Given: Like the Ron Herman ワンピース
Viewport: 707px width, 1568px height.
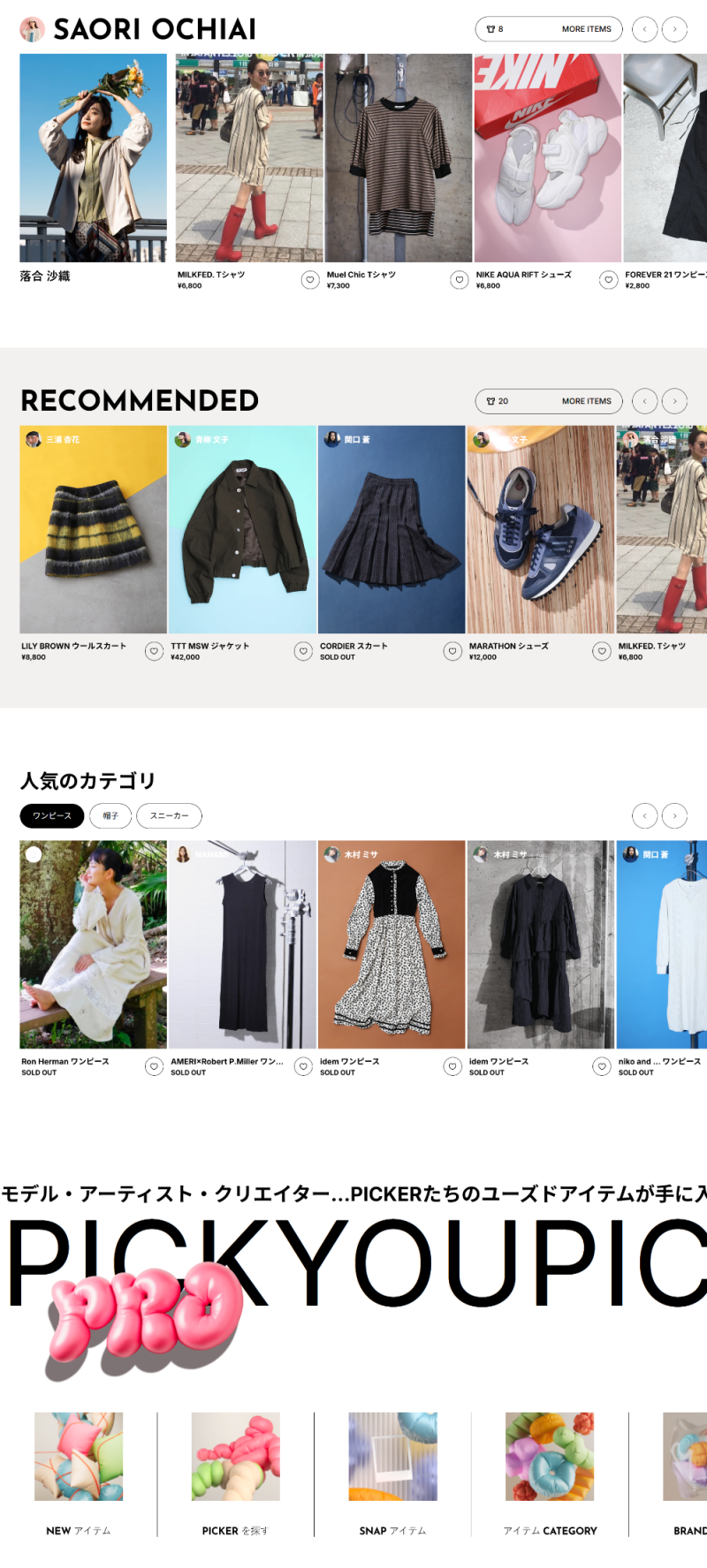Looking at the screenshot, I should (x=154, y=1066).
